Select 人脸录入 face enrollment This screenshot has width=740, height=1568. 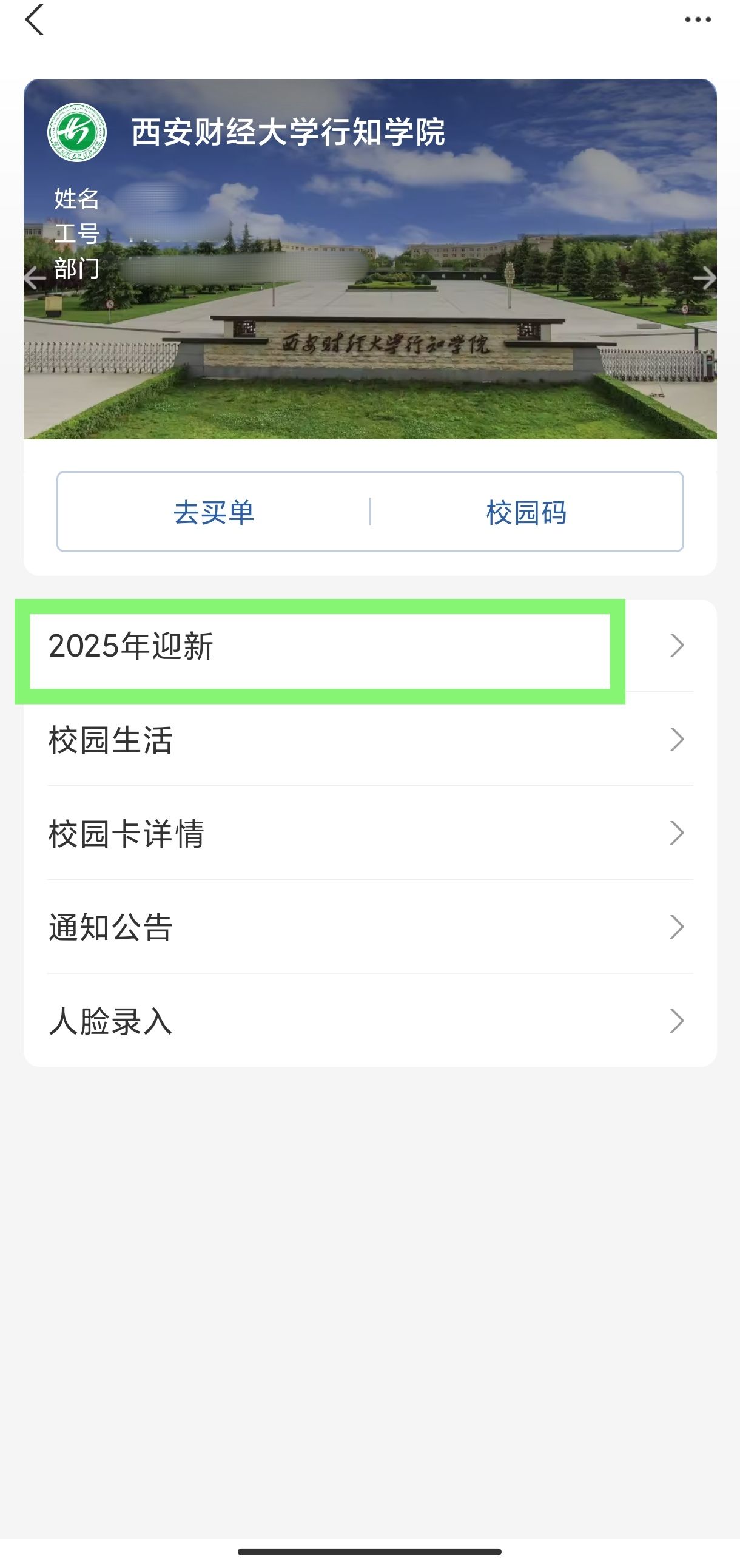[370, 1021]
